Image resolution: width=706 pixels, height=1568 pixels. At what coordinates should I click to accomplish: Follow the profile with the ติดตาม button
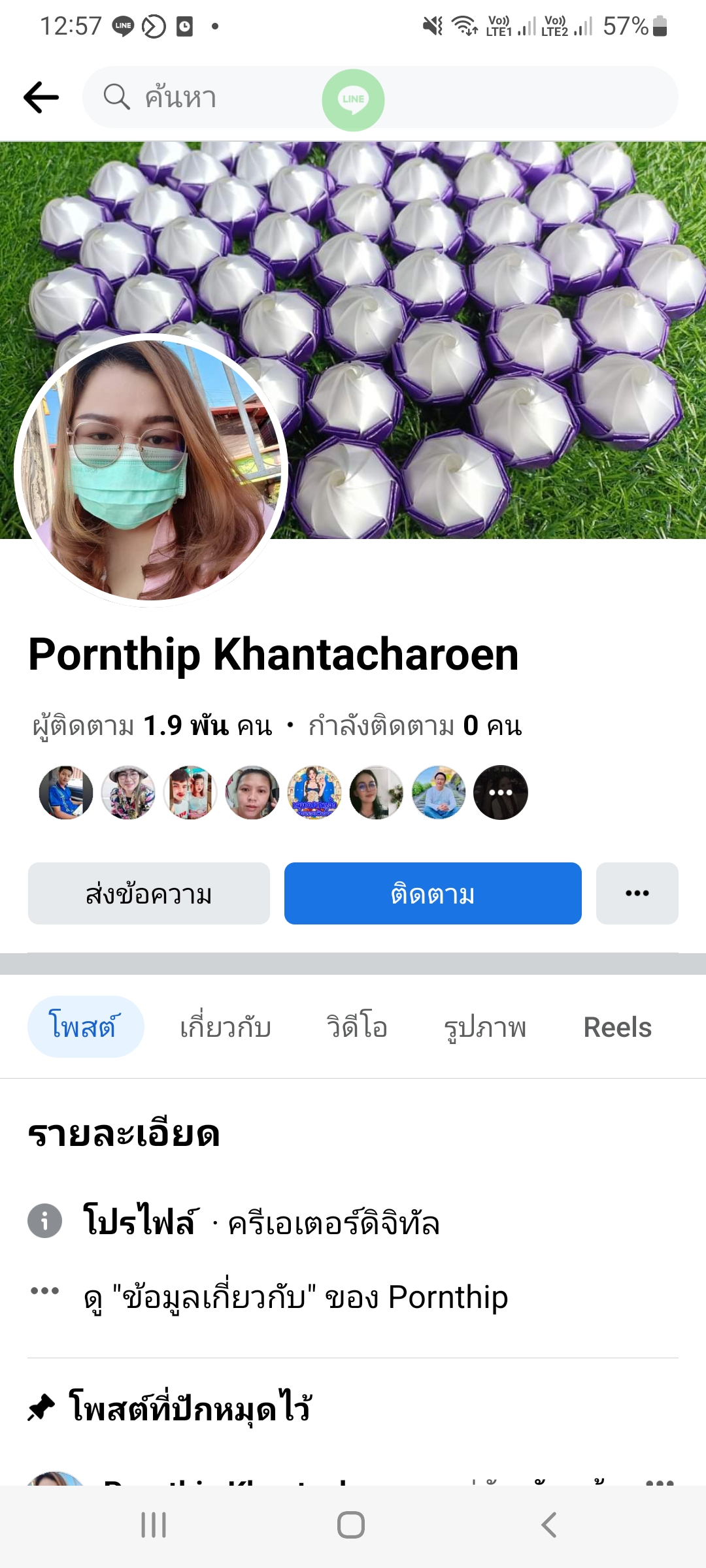(x=433, y=893)
